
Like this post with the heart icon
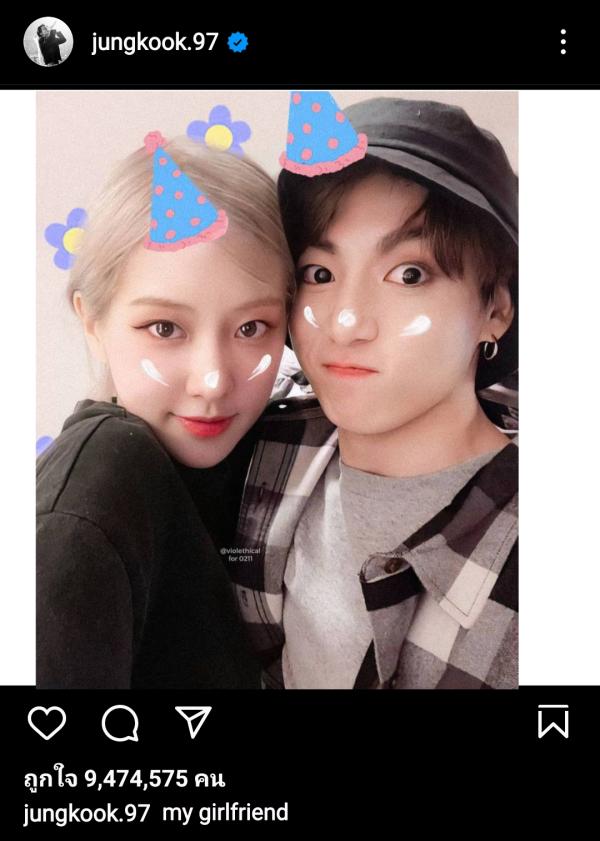click(46, 722)
